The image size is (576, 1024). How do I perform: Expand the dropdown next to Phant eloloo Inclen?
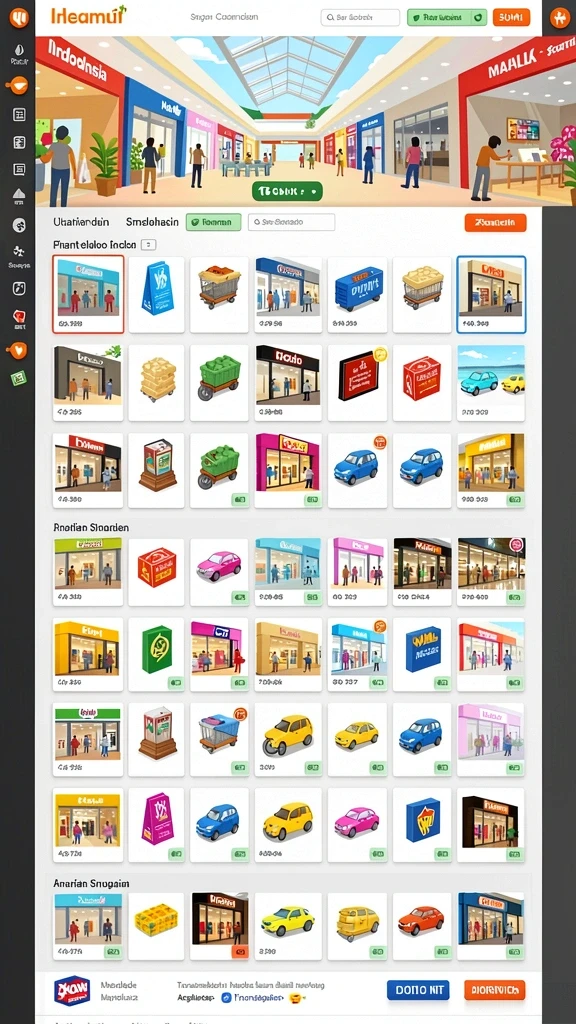tap(149, 245)
